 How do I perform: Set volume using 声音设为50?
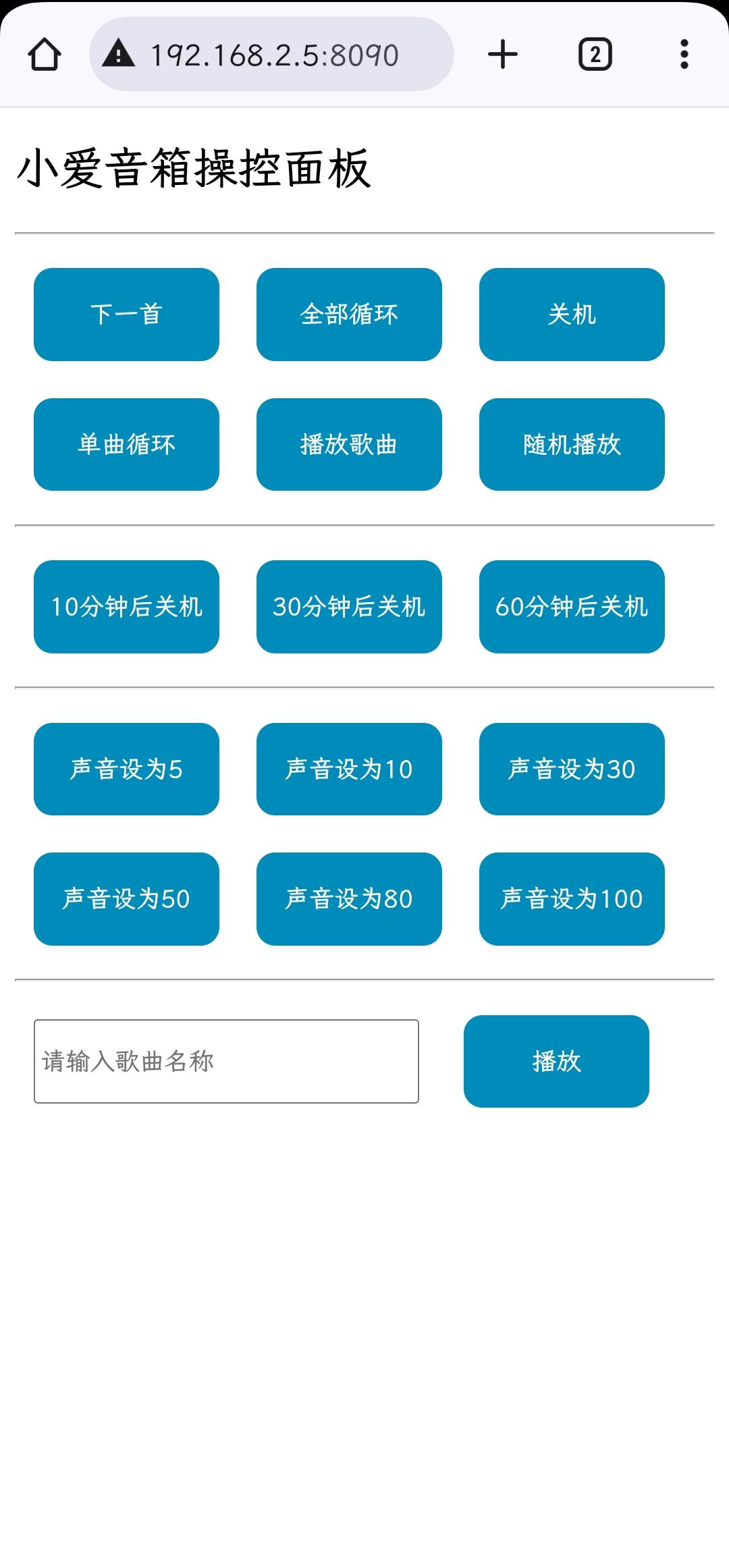point(126,899)
